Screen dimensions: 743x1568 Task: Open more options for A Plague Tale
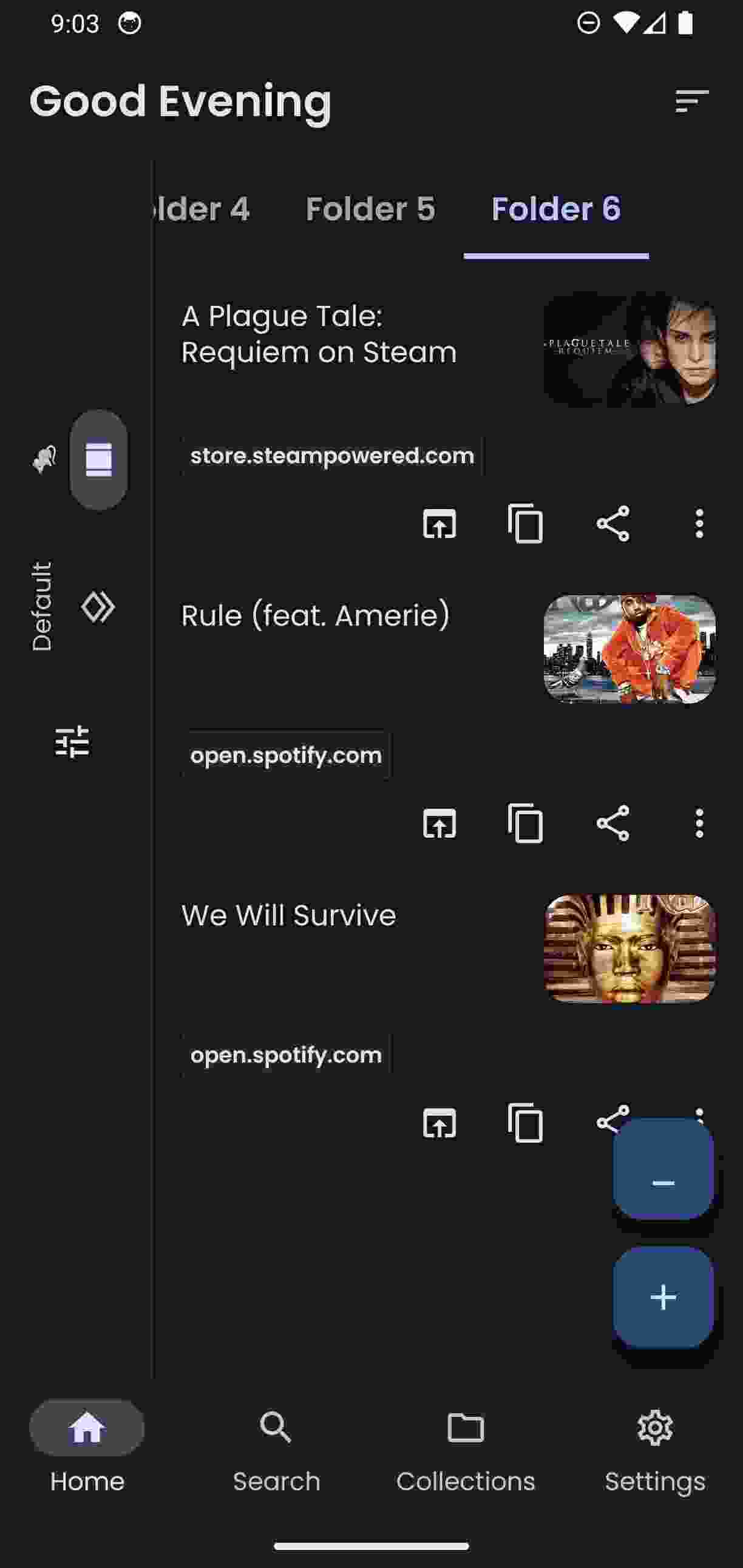(x=699, y=524)
